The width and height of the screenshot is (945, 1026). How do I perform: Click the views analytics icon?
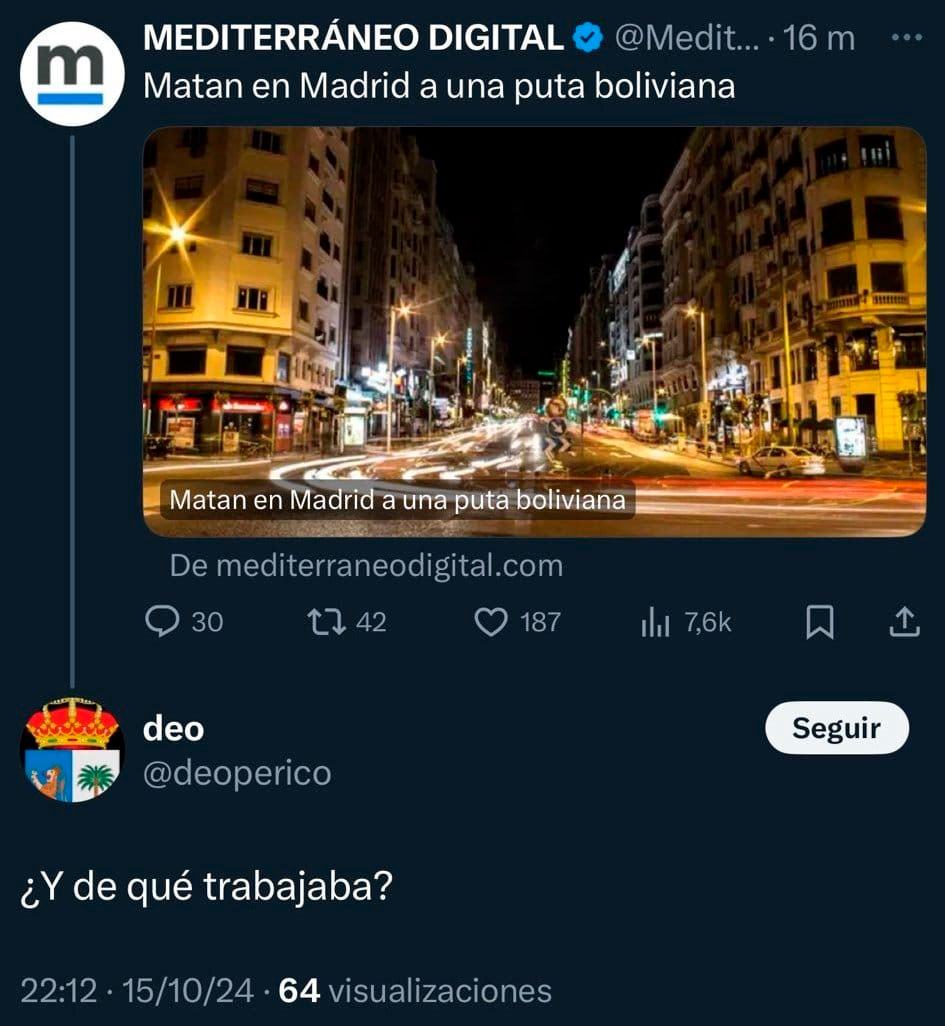(x=655, y=622)
